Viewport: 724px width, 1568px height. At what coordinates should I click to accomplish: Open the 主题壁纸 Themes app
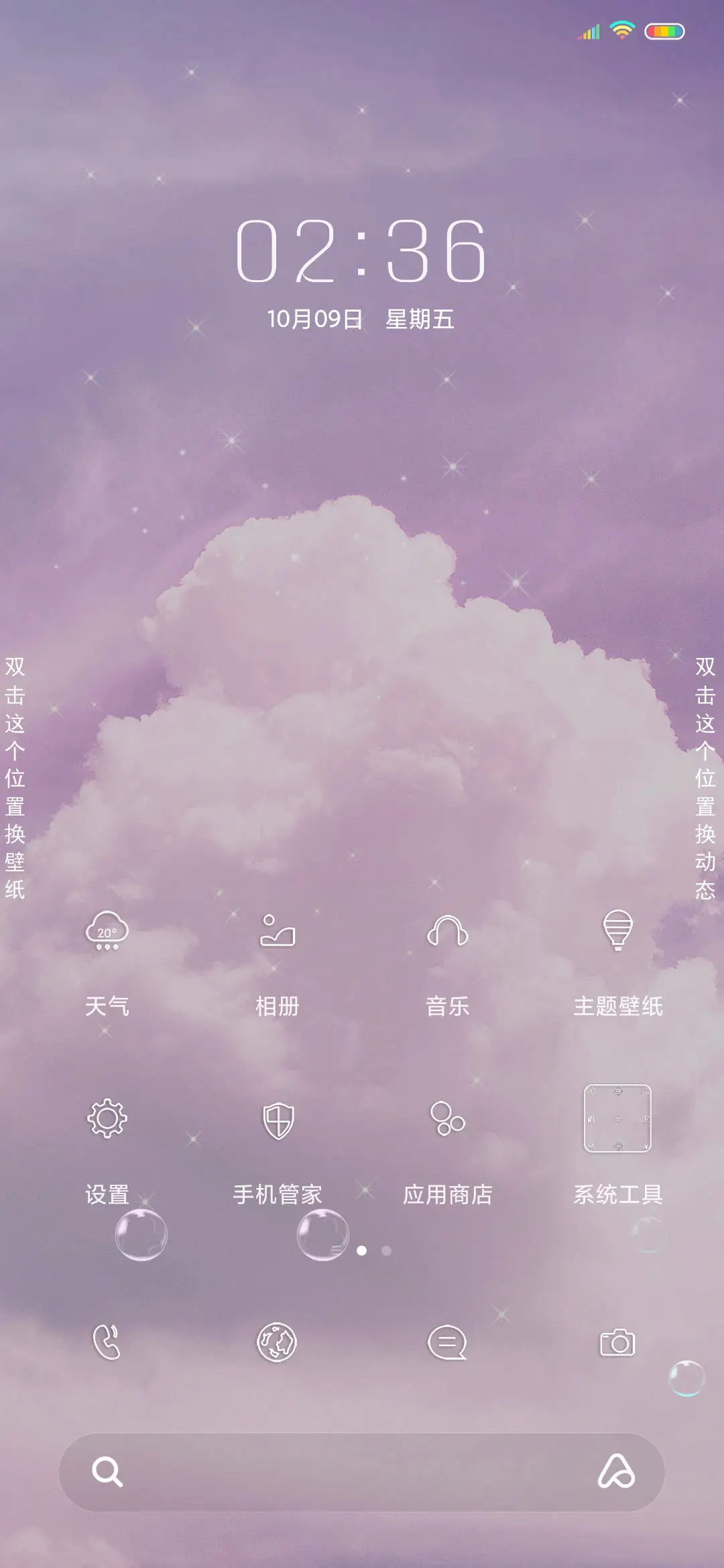[x=617, y=931]
